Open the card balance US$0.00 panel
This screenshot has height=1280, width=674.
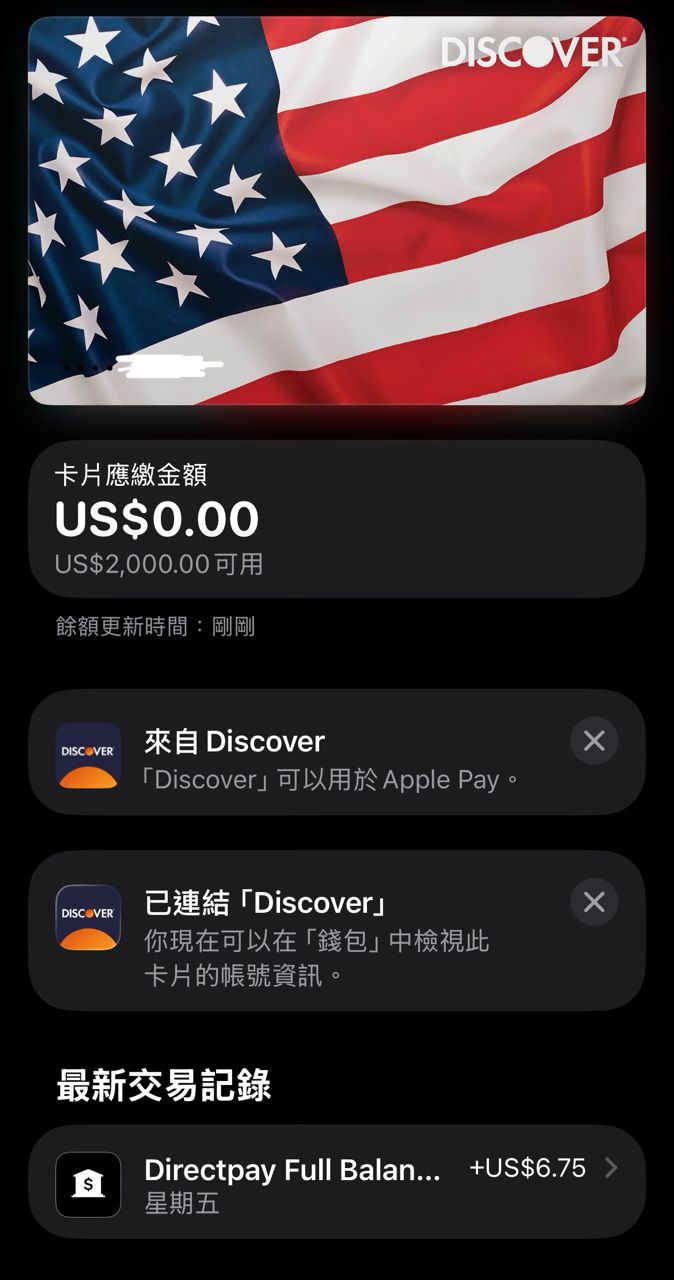coord(337,519)
